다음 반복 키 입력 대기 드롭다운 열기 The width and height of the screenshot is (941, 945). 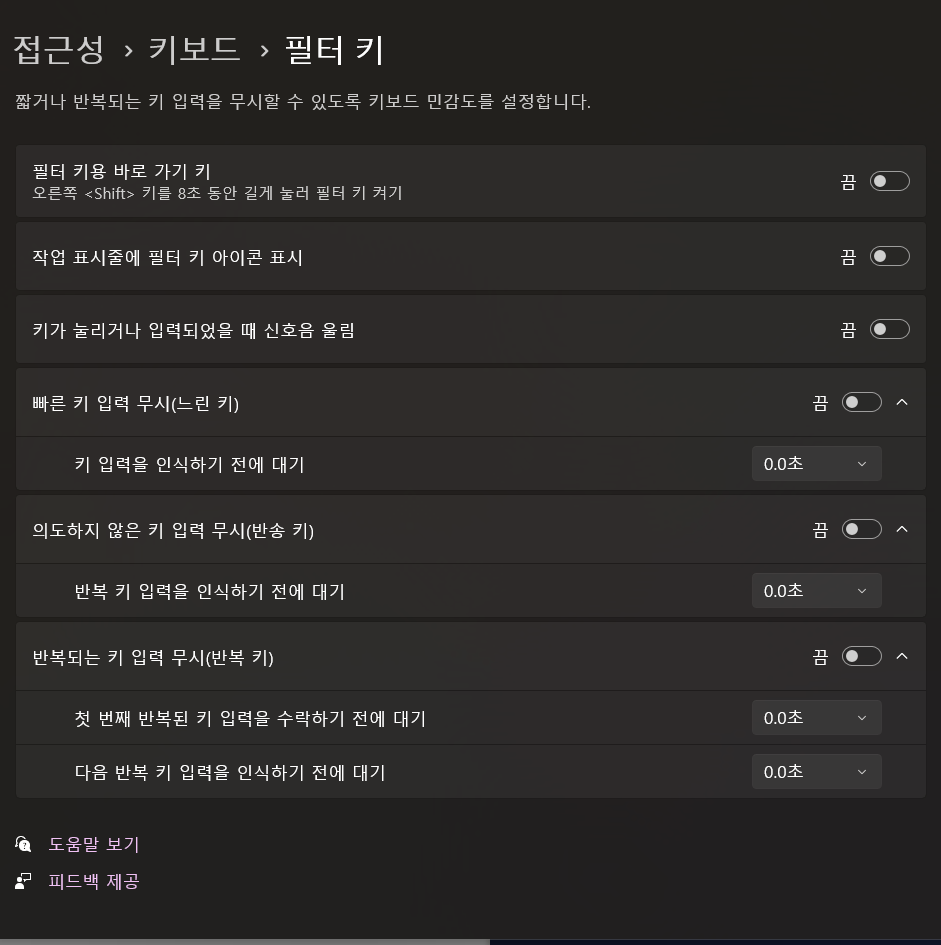tap(816, 772)
